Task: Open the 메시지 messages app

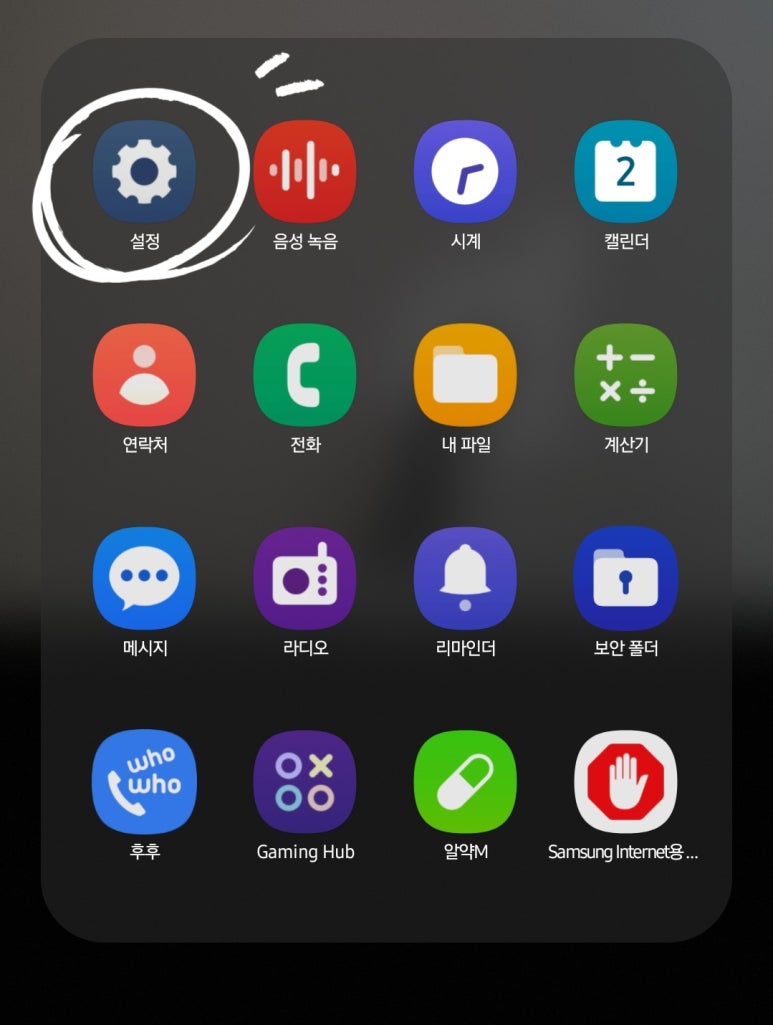Action: (x=144, y=578)
